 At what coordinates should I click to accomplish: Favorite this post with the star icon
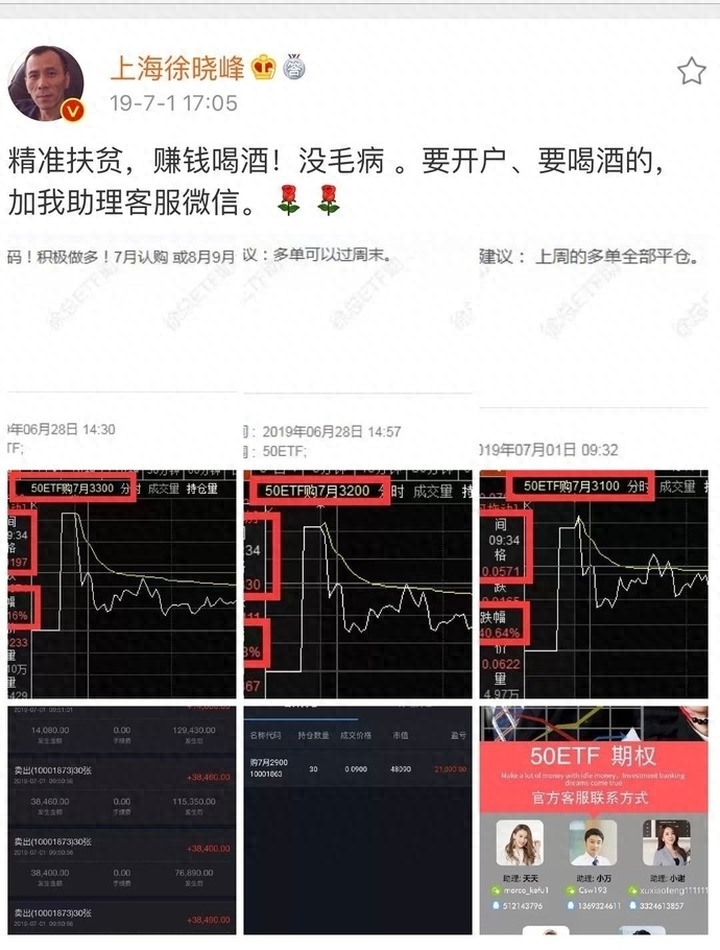point(691,71)
